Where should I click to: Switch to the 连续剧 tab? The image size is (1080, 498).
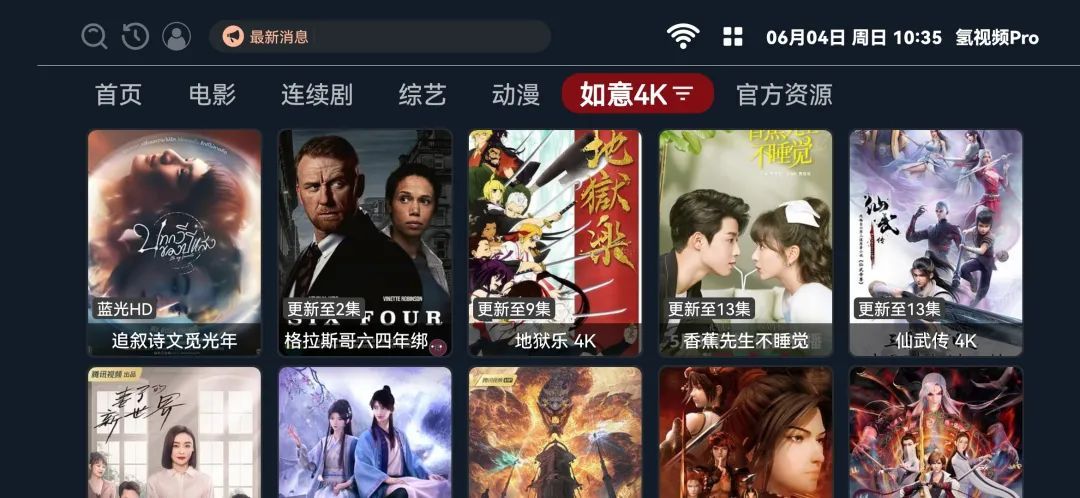coord(316,95)
